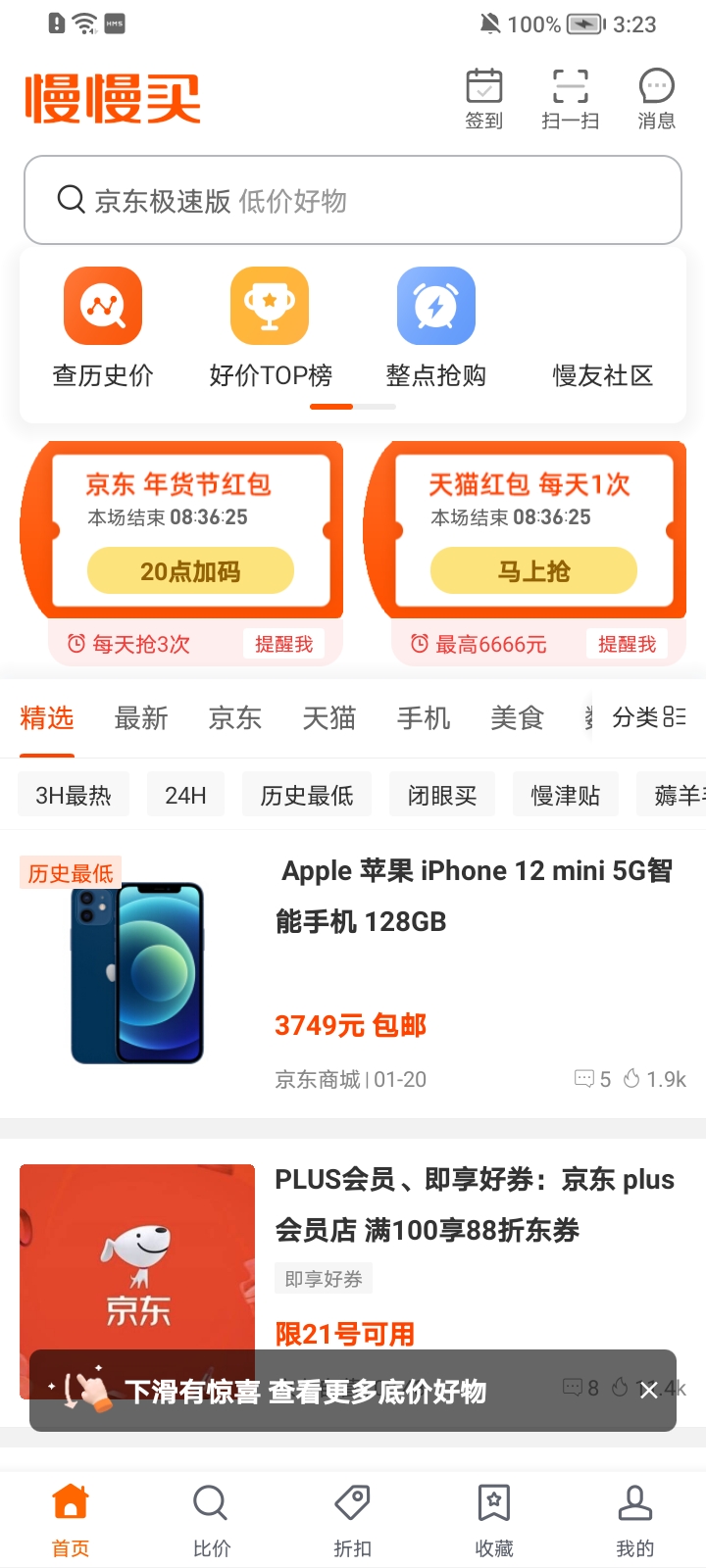This screenshot has width=706, height=1568.
Task: Enable 提醒我 reminder for 天猫 red packet
Action: coord(628,644)
